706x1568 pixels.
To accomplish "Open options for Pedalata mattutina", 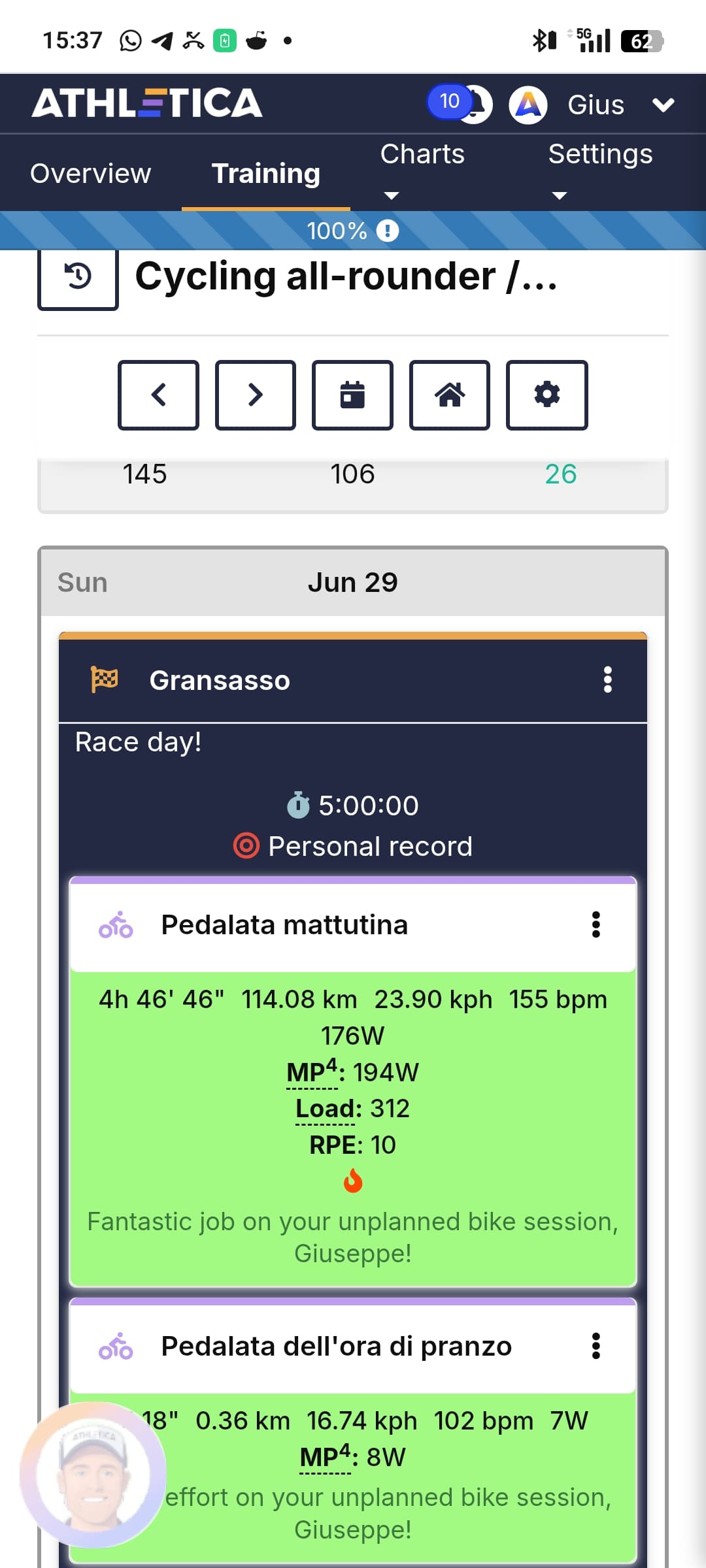I will (596, 924).
